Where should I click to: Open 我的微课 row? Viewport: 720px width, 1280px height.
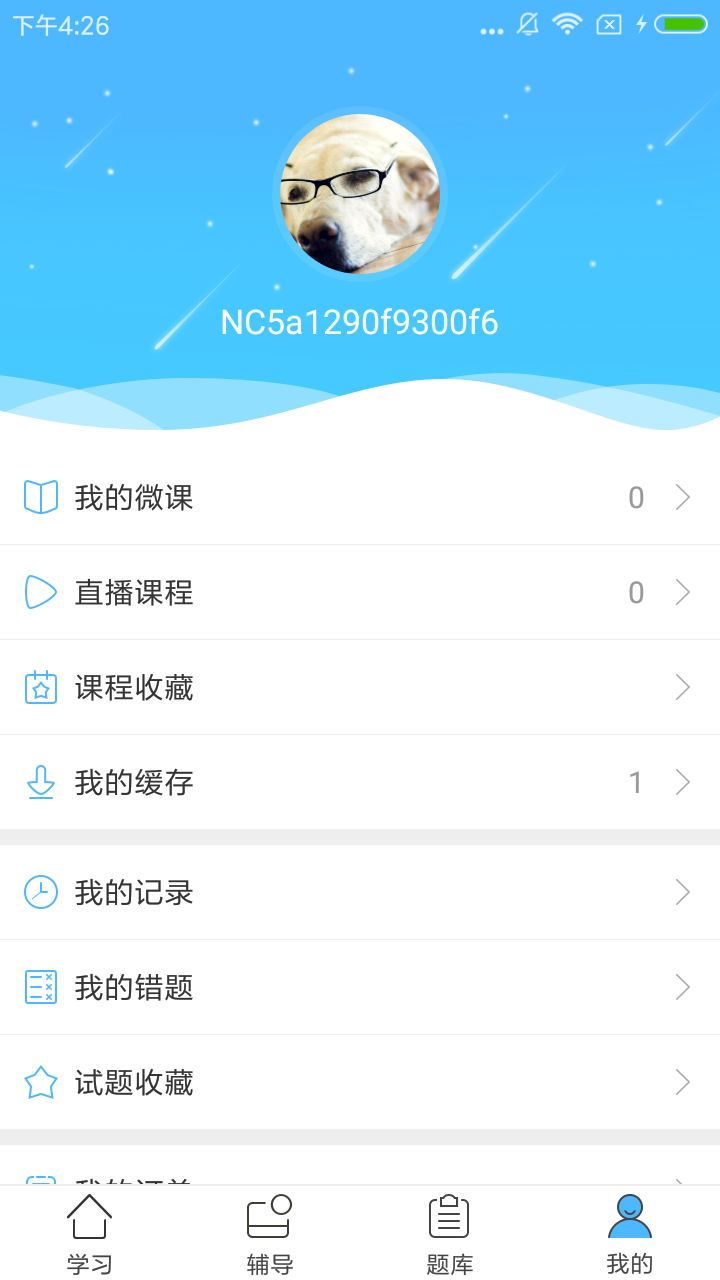point(360,497)
